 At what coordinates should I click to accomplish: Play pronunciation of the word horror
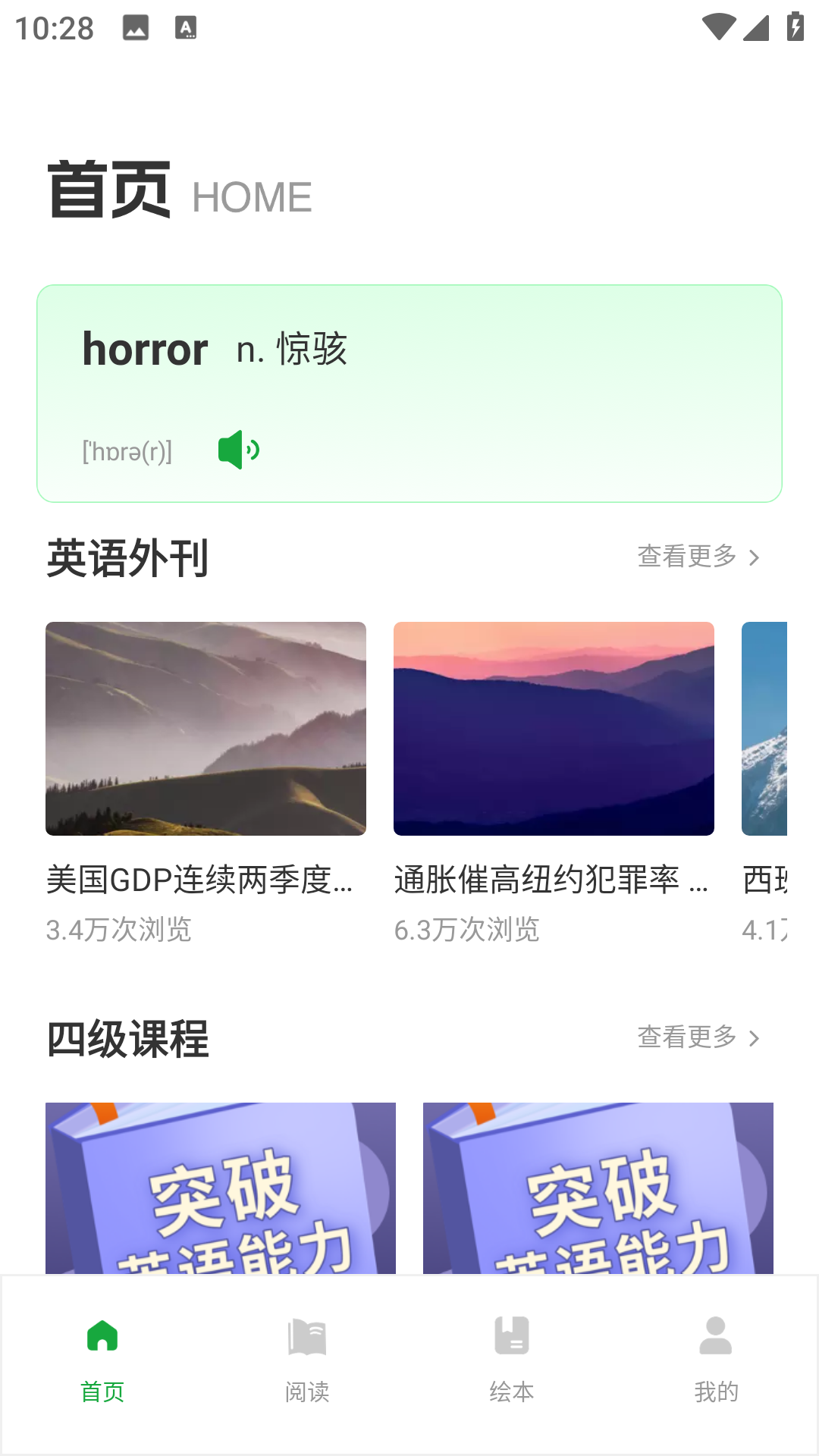[x=239, y=449]
